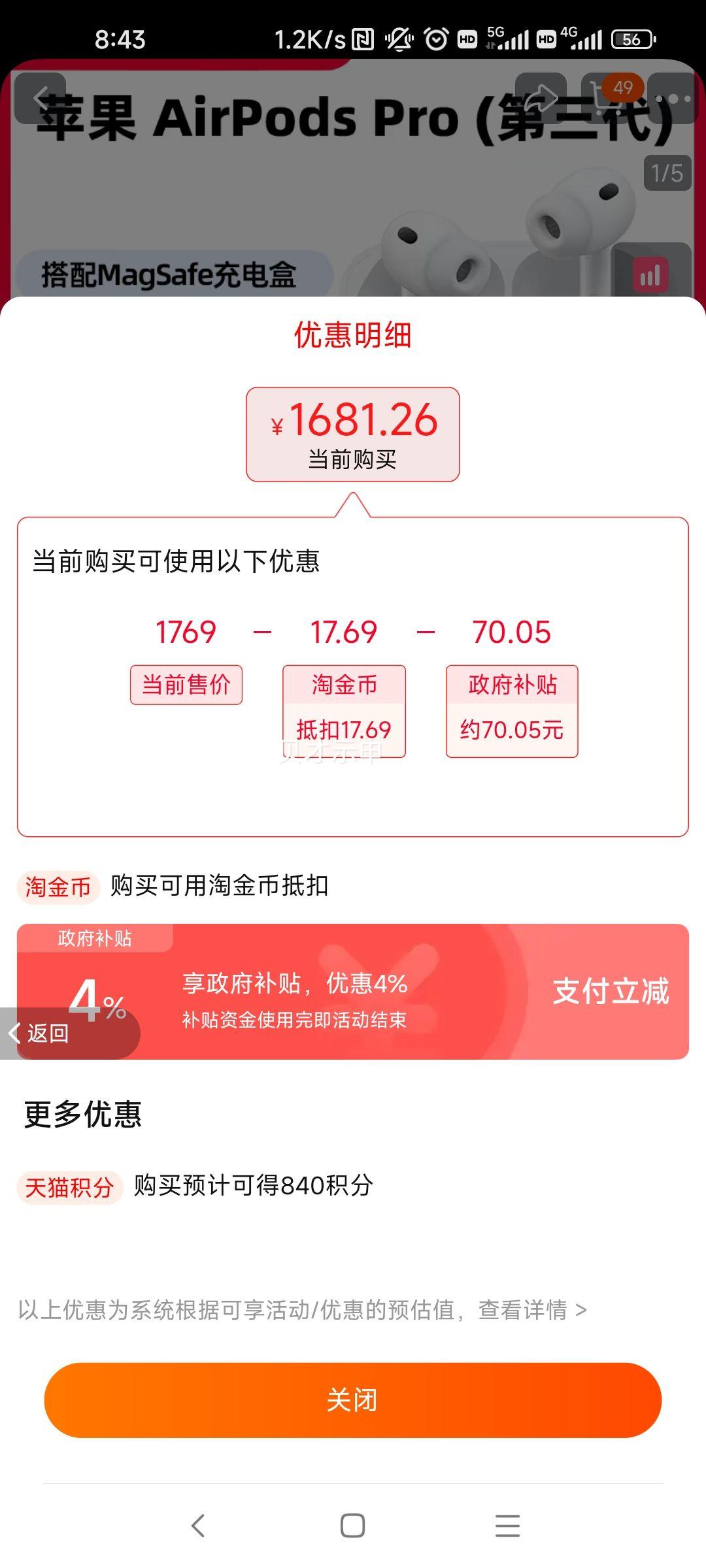
Task: Select the 政府补贴 约70.05元 discount card
Action: 511,712
